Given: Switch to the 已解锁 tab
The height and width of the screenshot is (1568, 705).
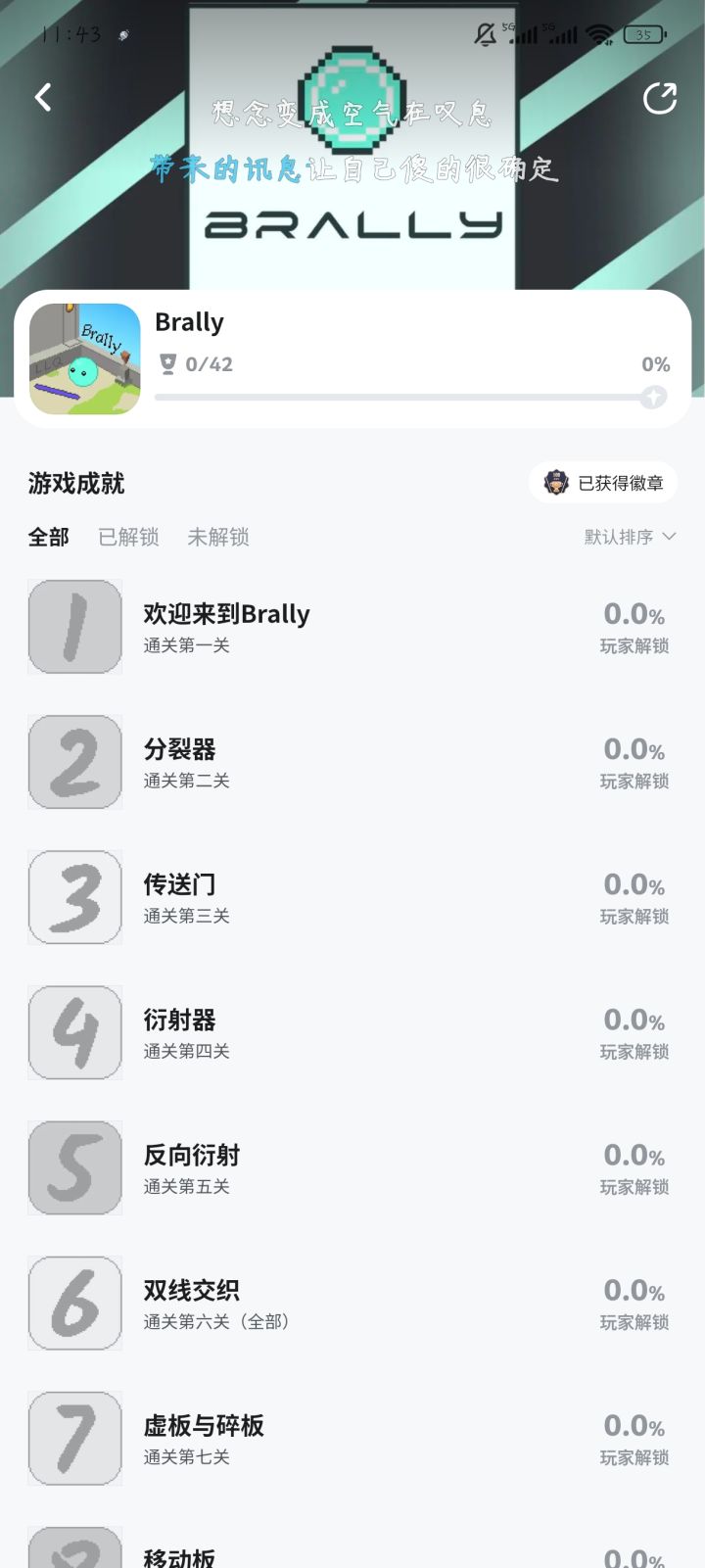Looking at the screenshot, I should coord(128,537).
